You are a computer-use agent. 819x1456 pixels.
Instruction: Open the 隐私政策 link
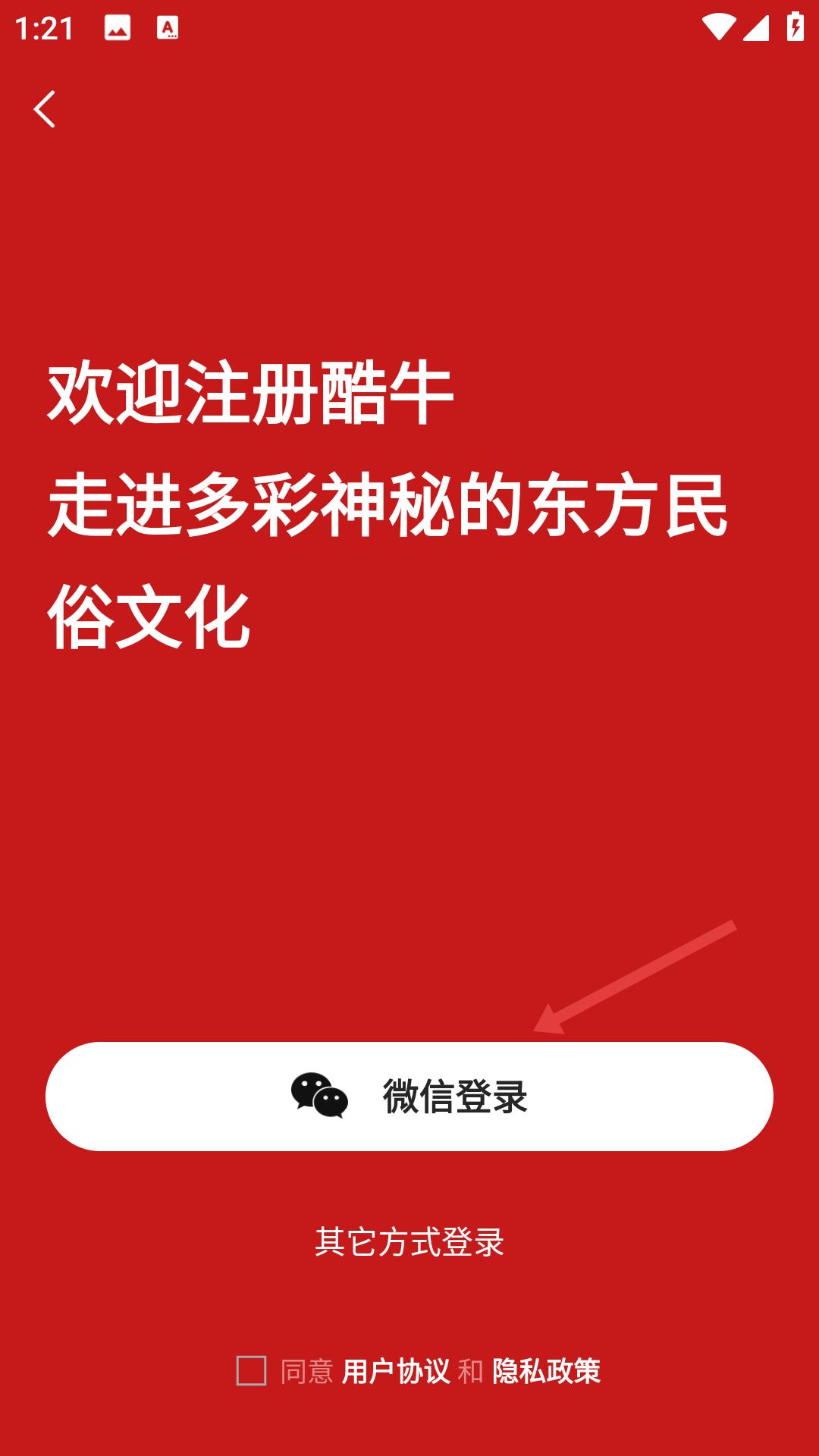click(x=547, y=1371)
